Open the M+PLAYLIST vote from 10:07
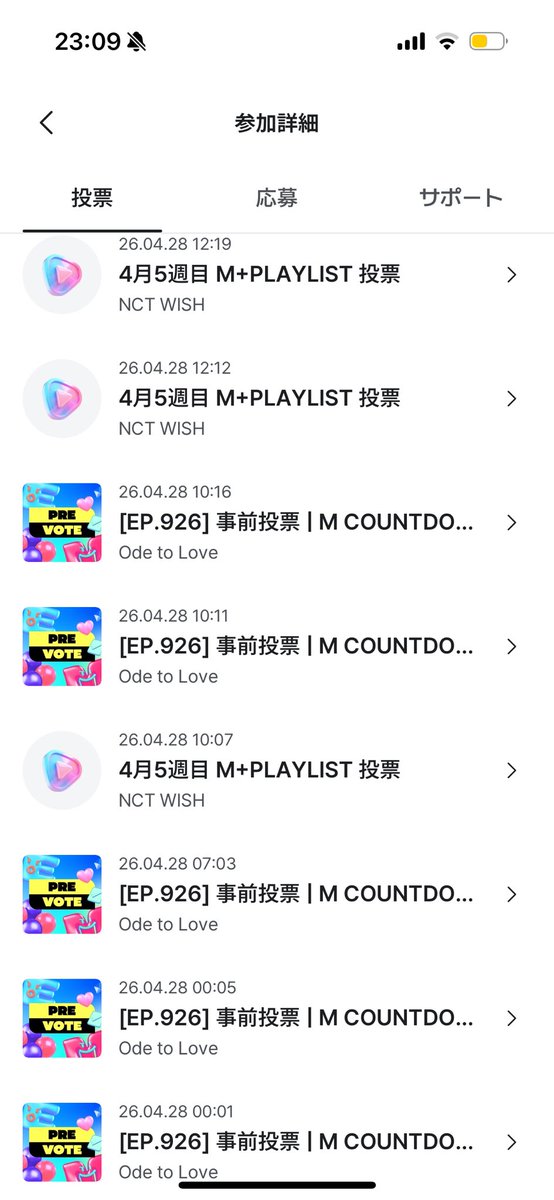Screen dimensions: 554x1200 coord(277,770)
